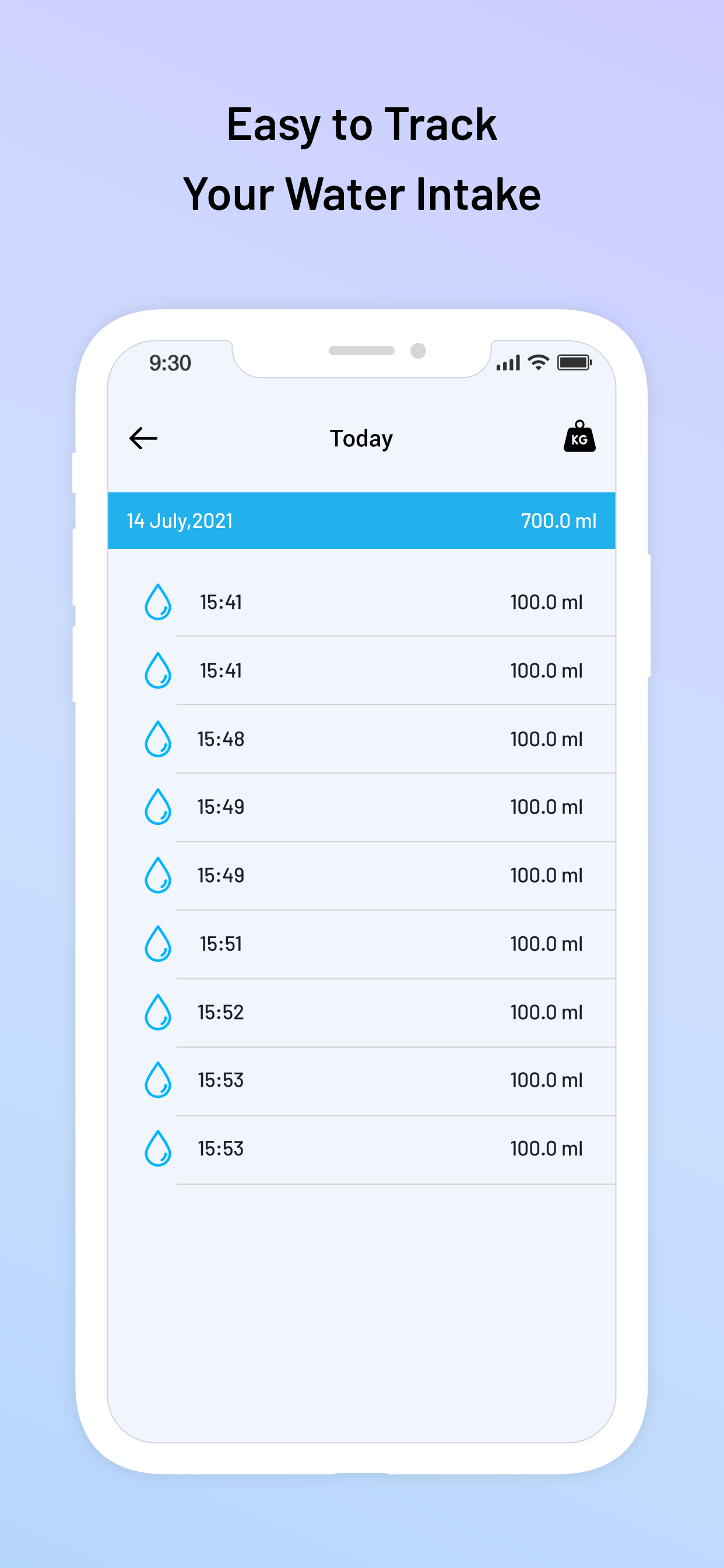Image resolution: width=724 pixels, height=1568 pixels.
Task: Select the blue date summary bar
Action: point(361,520)
